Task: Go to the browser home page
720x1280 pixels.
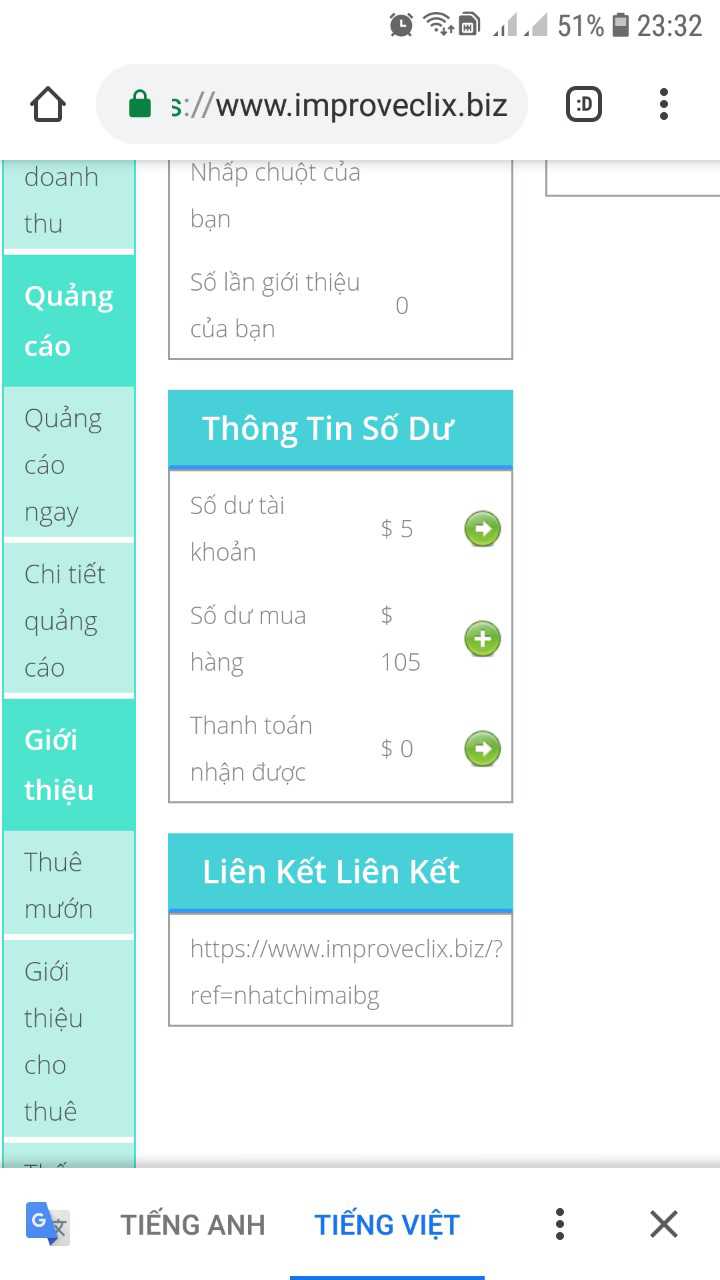Action: point(48,104)
